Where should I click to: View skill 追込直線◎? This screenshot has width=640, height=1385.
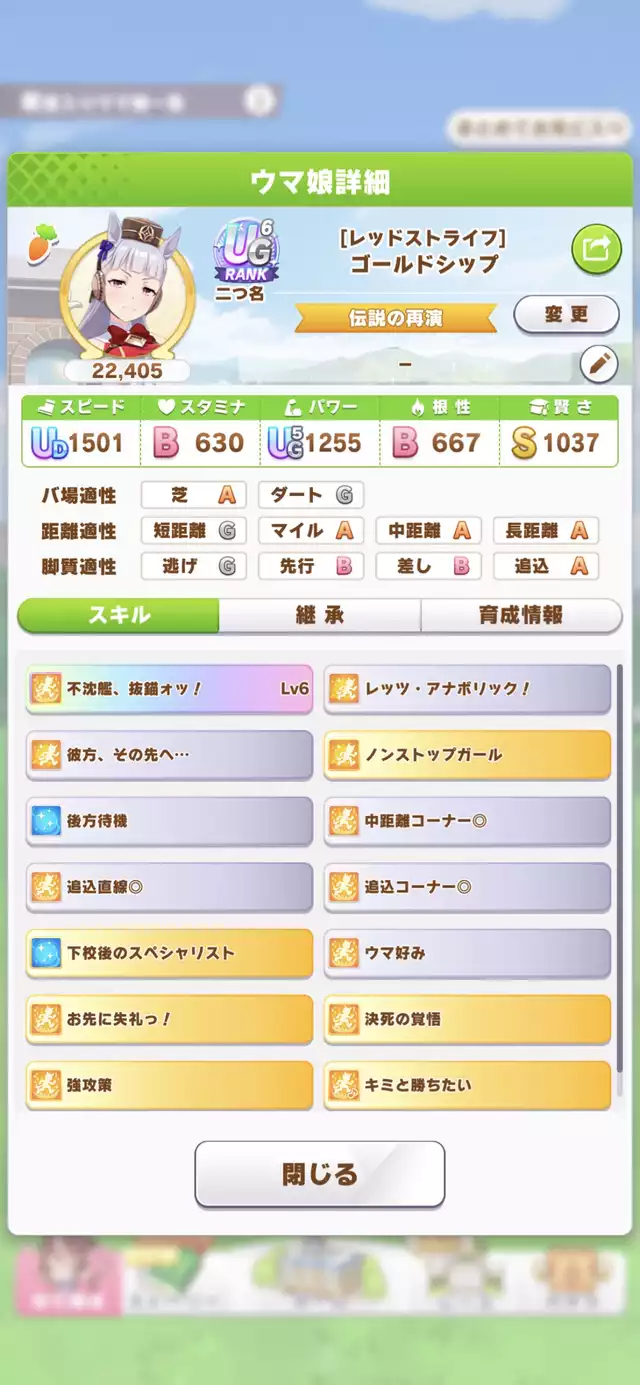pos(169,887)
